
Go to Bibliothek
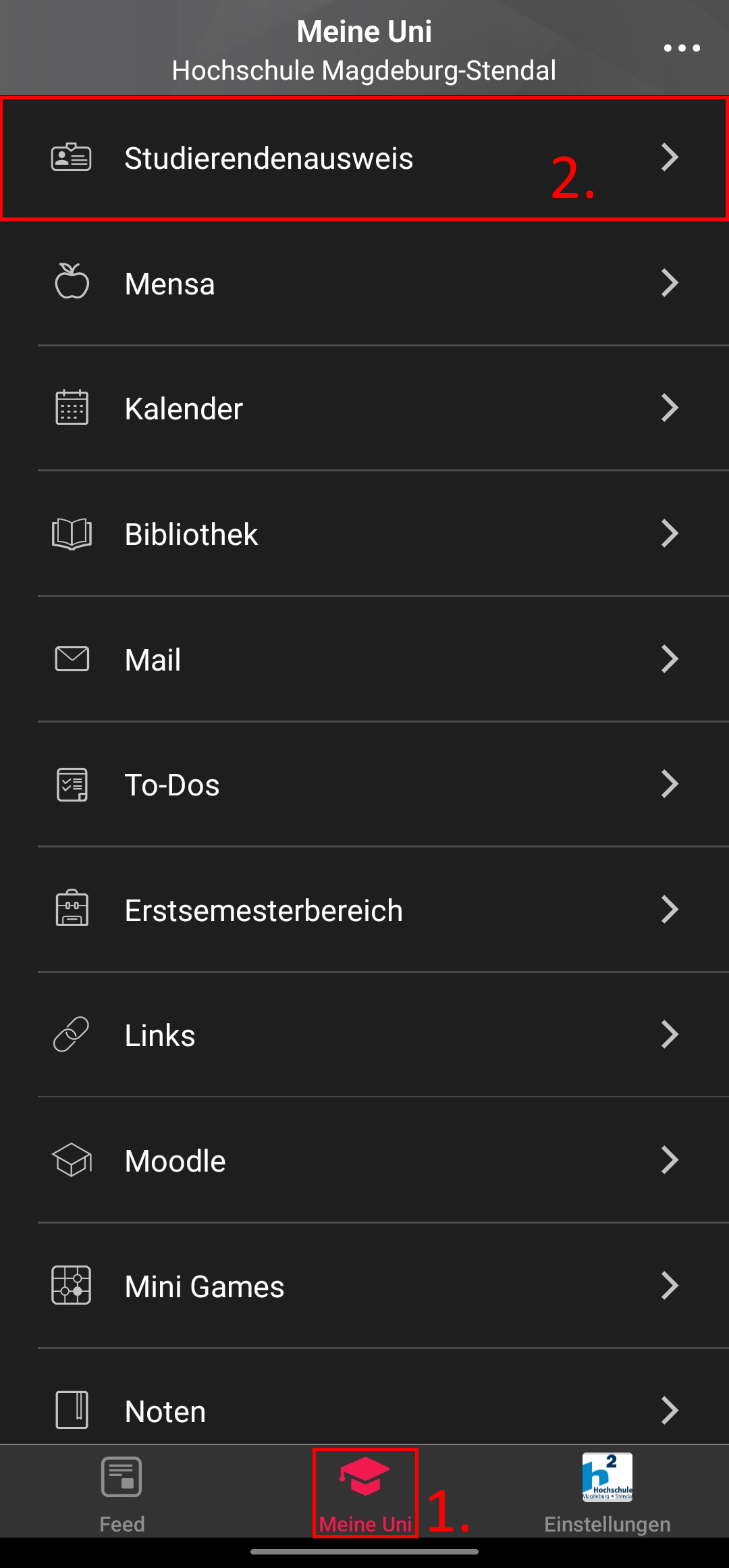coord(364,534)
